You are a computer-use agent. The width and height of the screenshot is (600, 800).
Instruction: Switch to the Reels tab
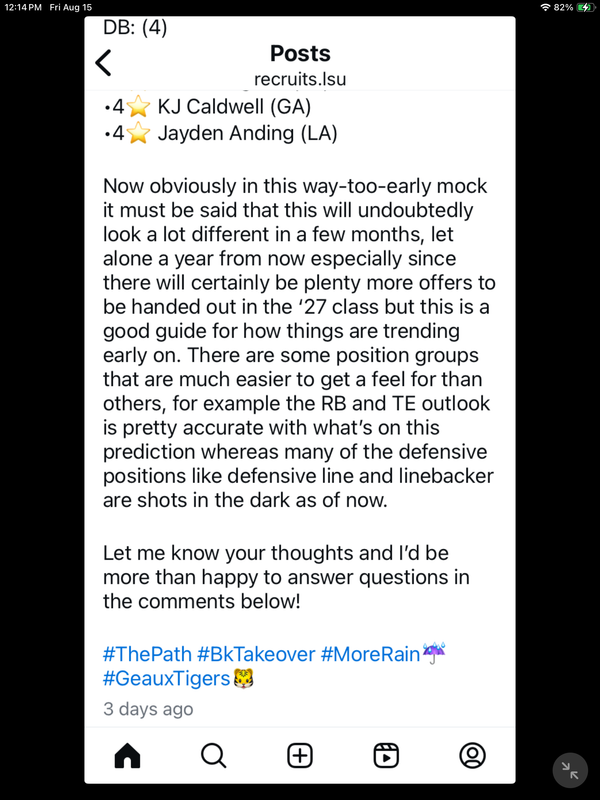(386, 755)
